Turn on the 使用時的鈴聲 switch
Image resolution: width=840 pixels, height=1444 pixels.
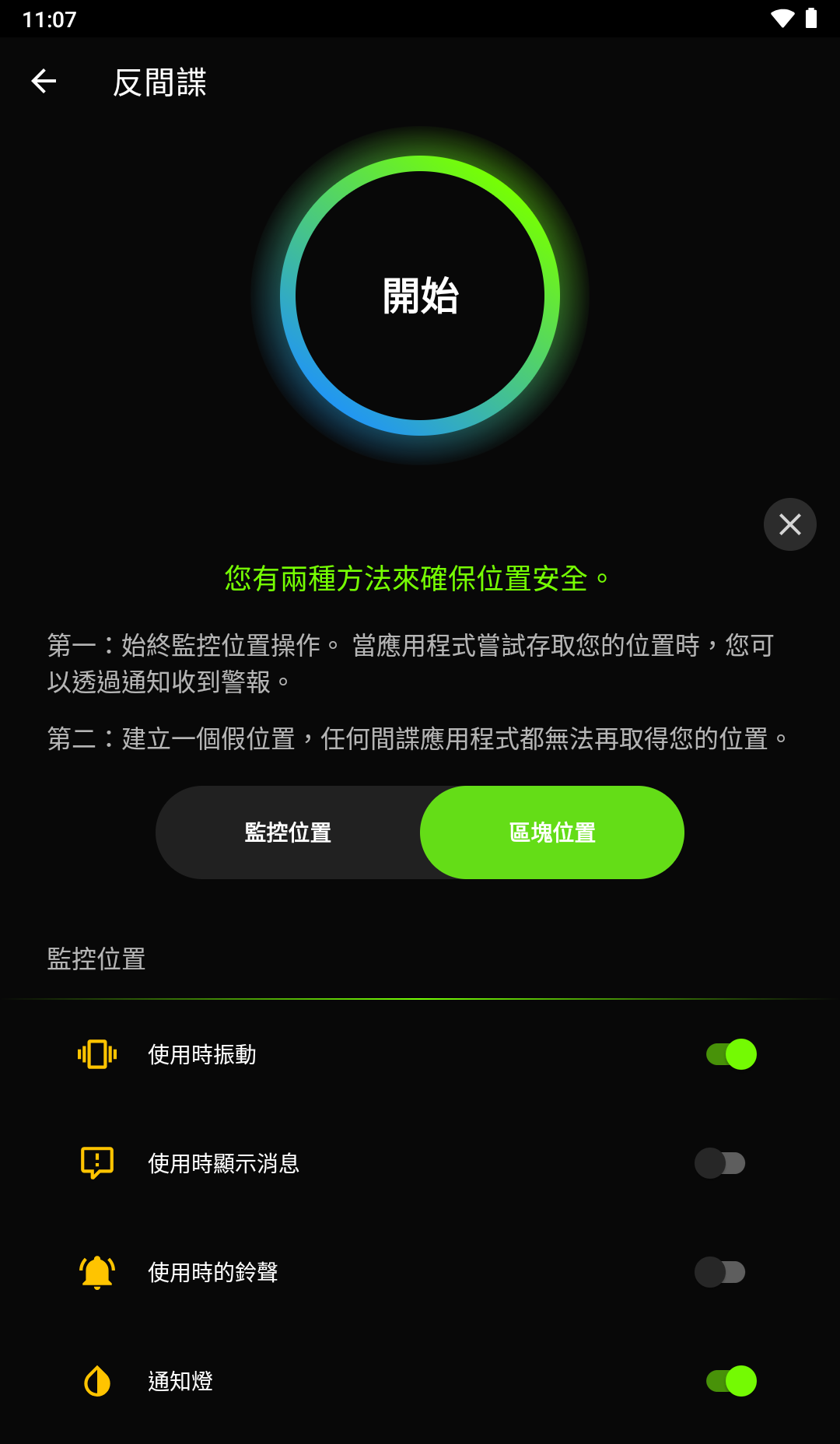click(719, 1272)
